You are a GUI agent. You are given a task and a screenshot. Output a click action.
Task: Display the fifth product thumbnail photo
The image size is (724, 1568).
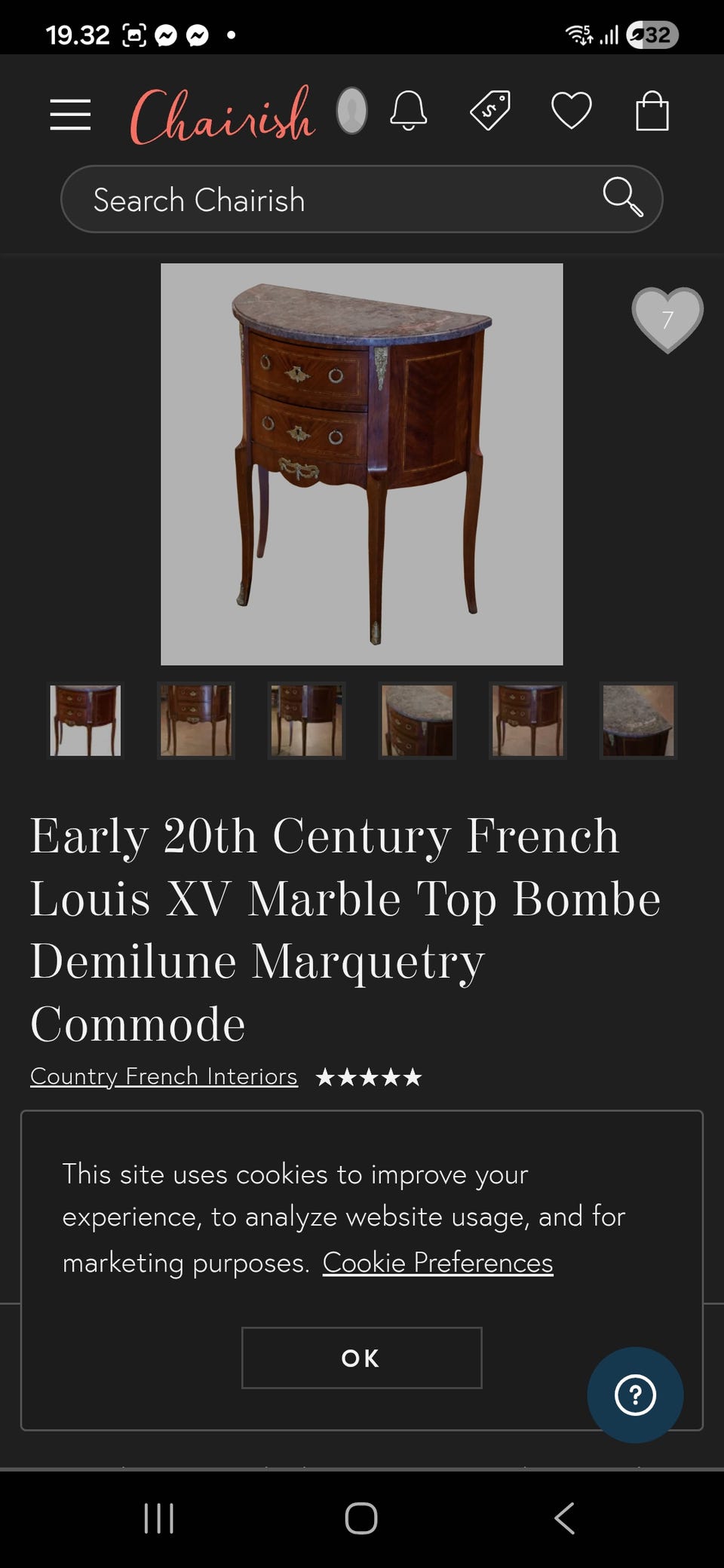528,720
